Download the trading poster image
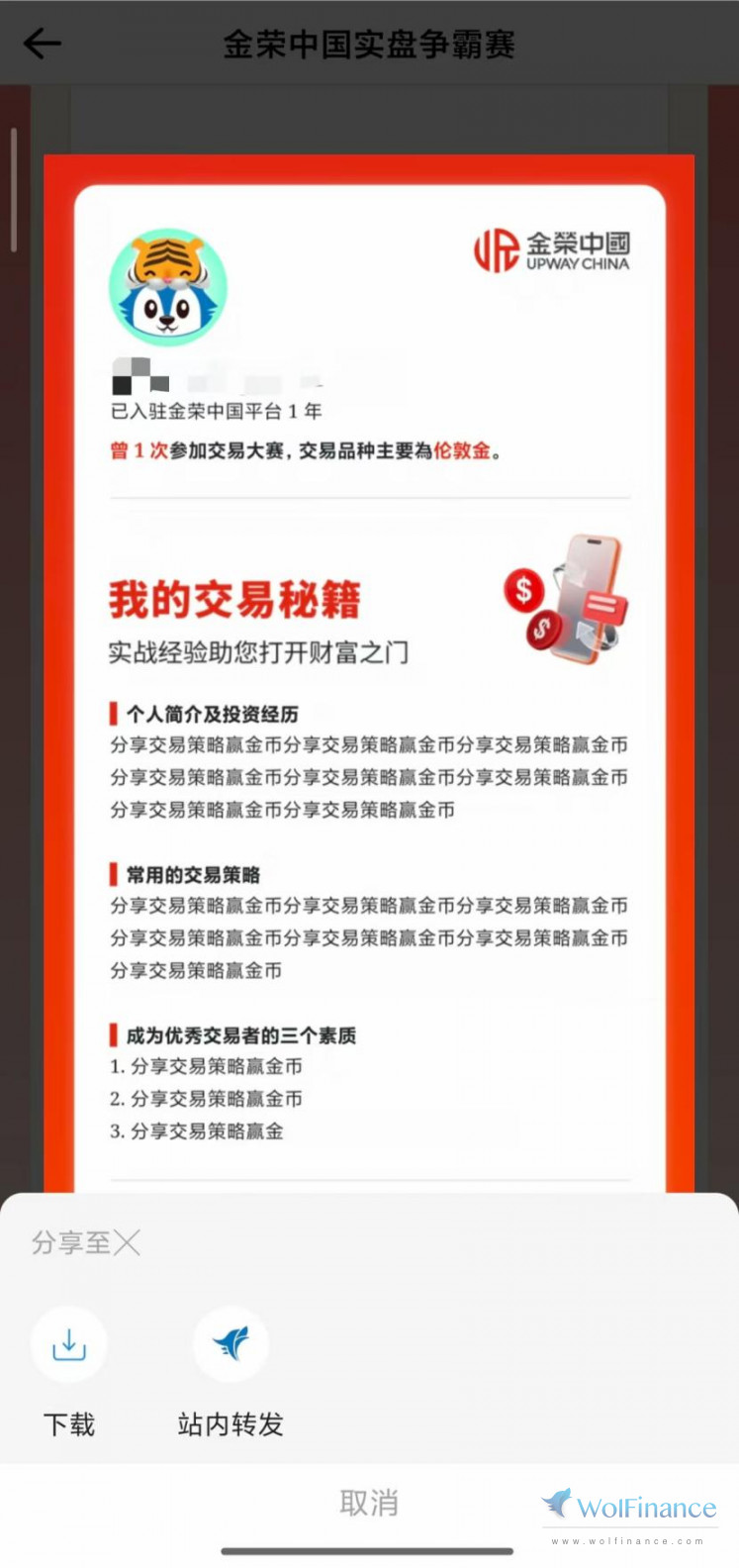 point(69,1344)
